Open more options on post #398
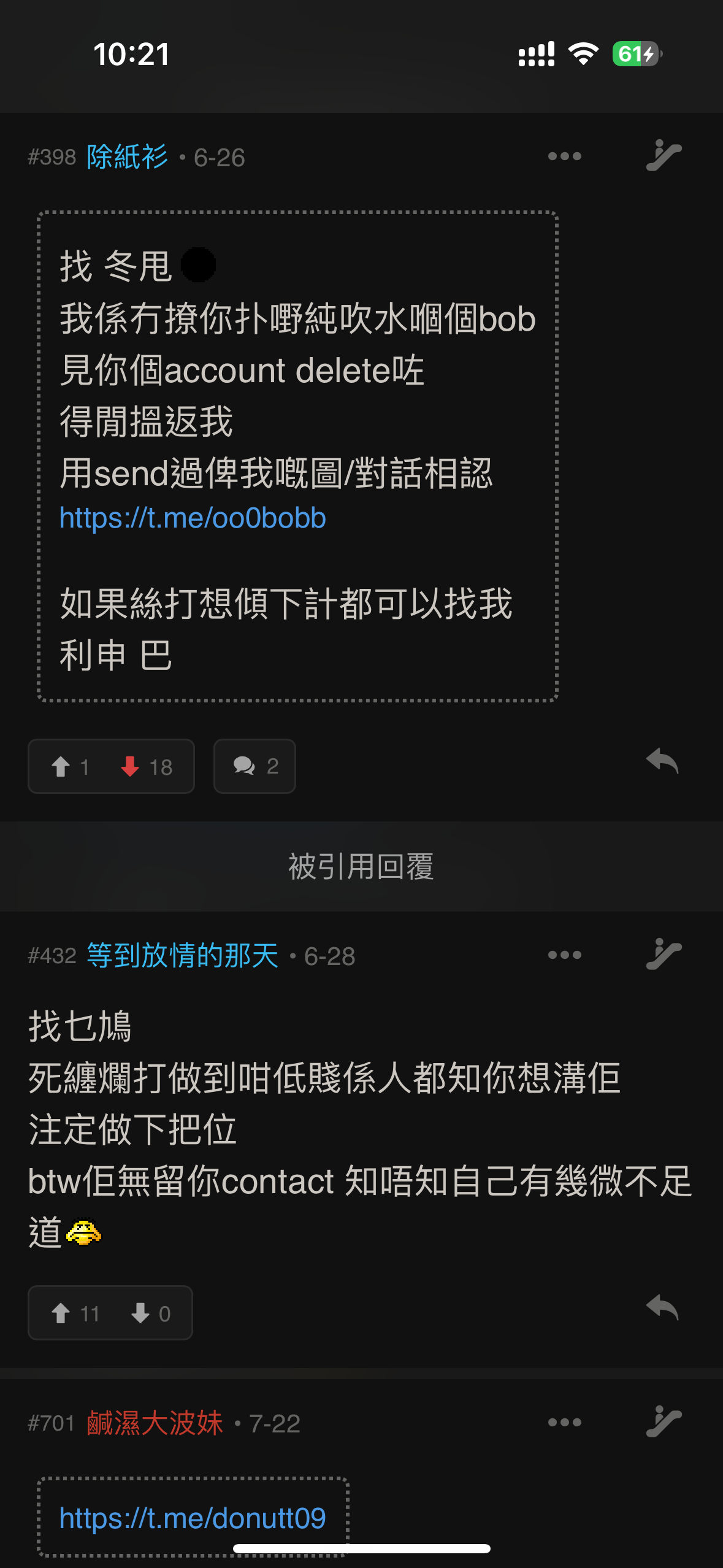This screenshot has width=723, height=1568. (564, 156)
